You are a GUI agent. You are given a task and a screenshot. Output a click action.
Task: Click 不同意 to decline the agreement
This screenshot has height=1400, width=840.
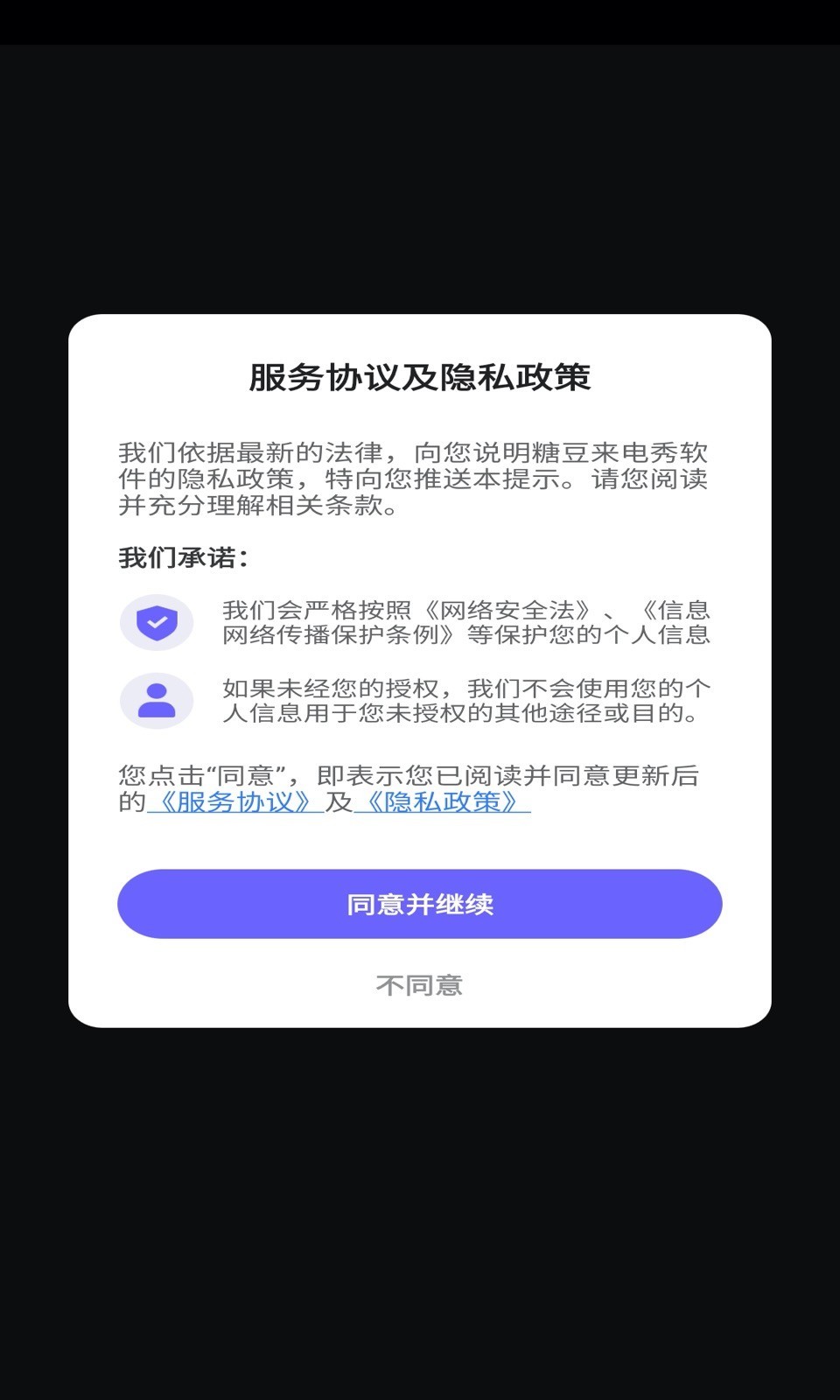(420, 985)
